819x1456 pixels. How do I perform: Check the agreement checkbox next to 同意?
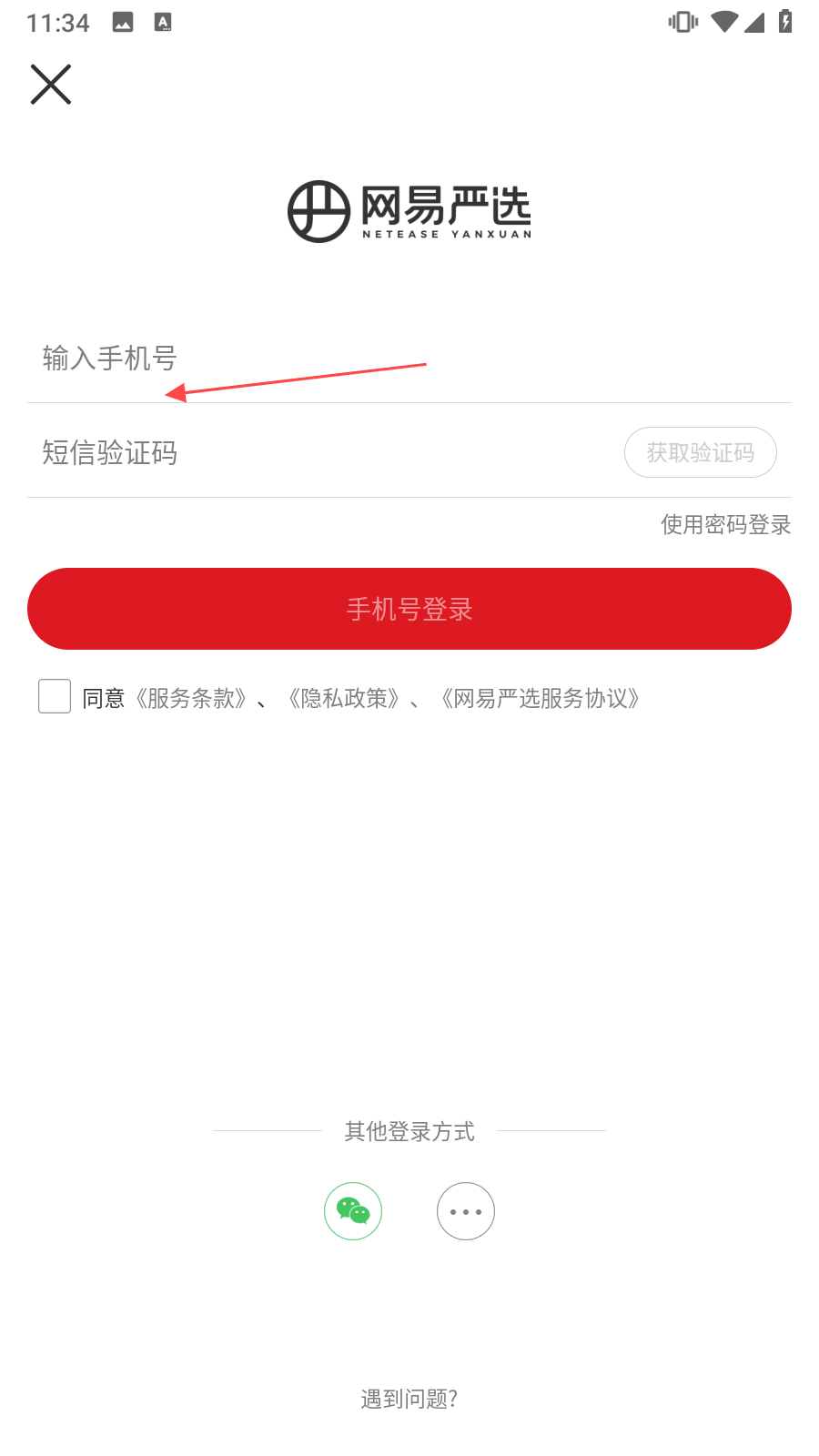[x=55, y=696]
